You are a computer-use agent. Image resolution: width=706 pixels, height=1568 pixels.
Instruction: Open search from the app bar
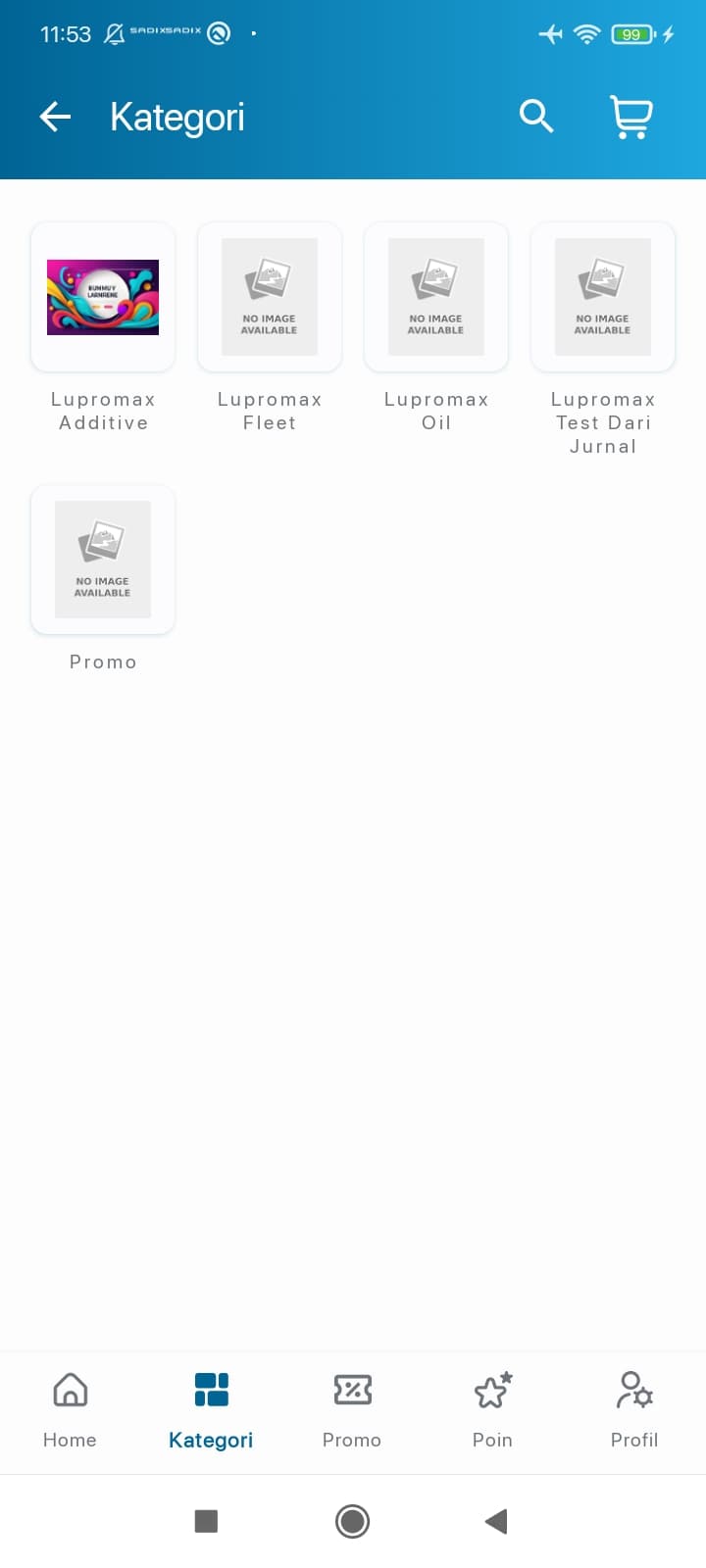pyautogui.click(x=536, y=117)
